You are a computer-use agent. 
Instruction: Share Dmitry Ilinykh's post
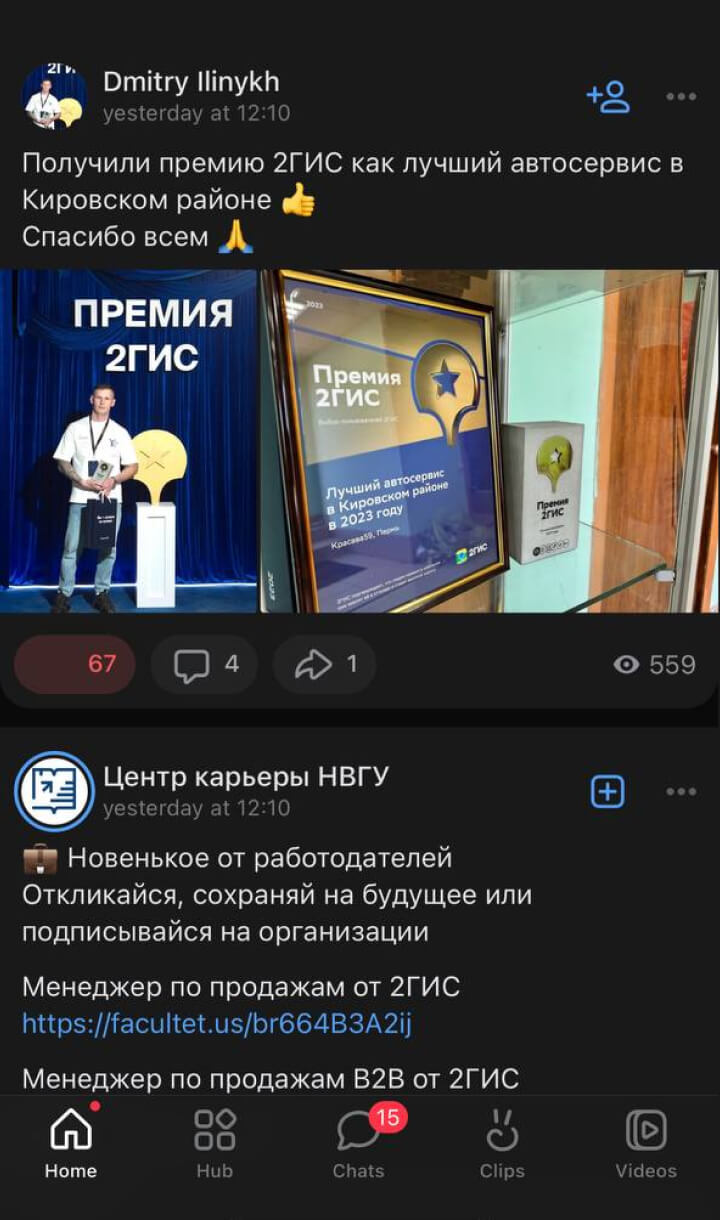(x=325, y=664)
